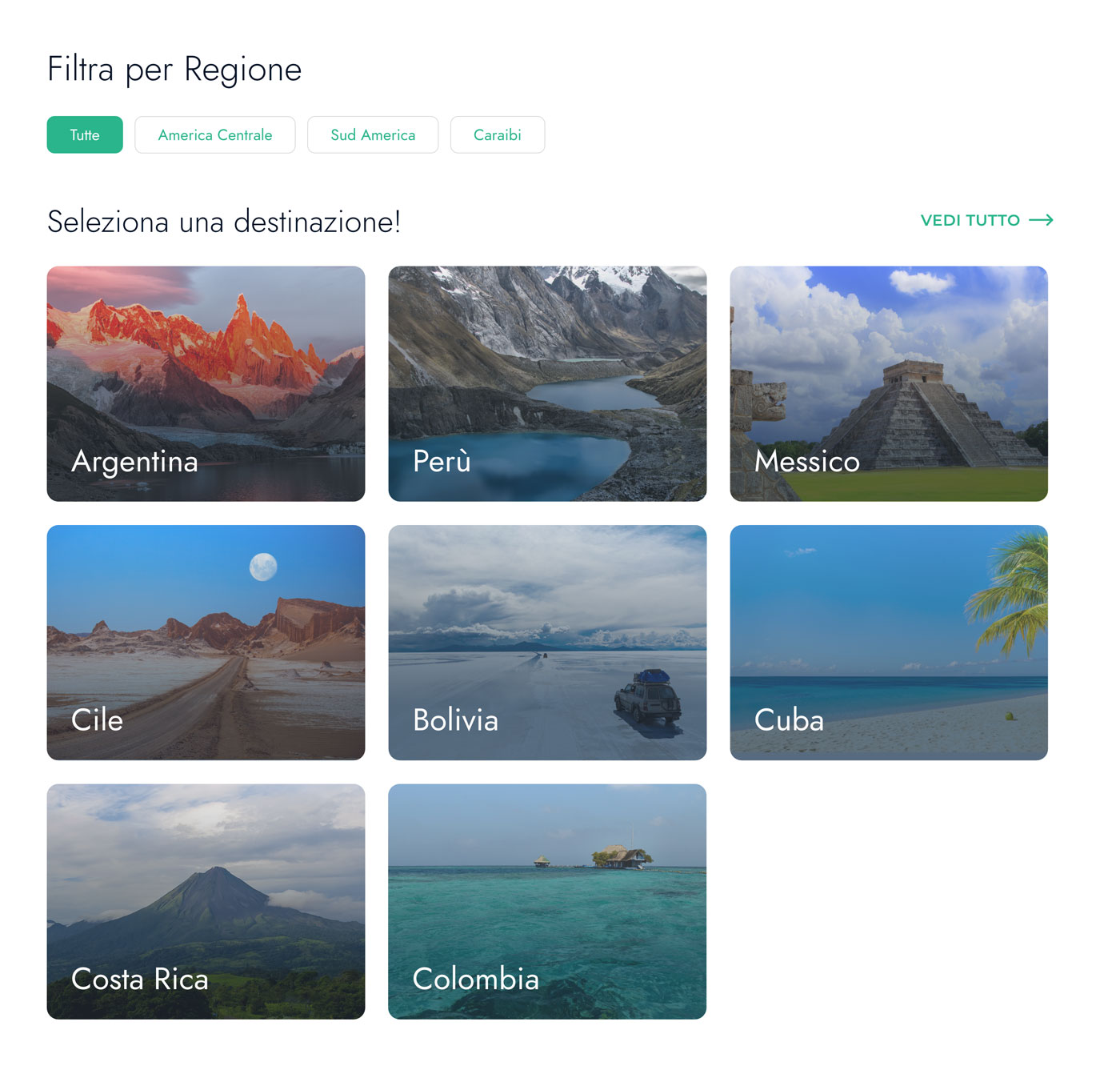Viewport: 1120px width, 1066px height.
Task: Filter destinations by Sud America
Action: 373,135
